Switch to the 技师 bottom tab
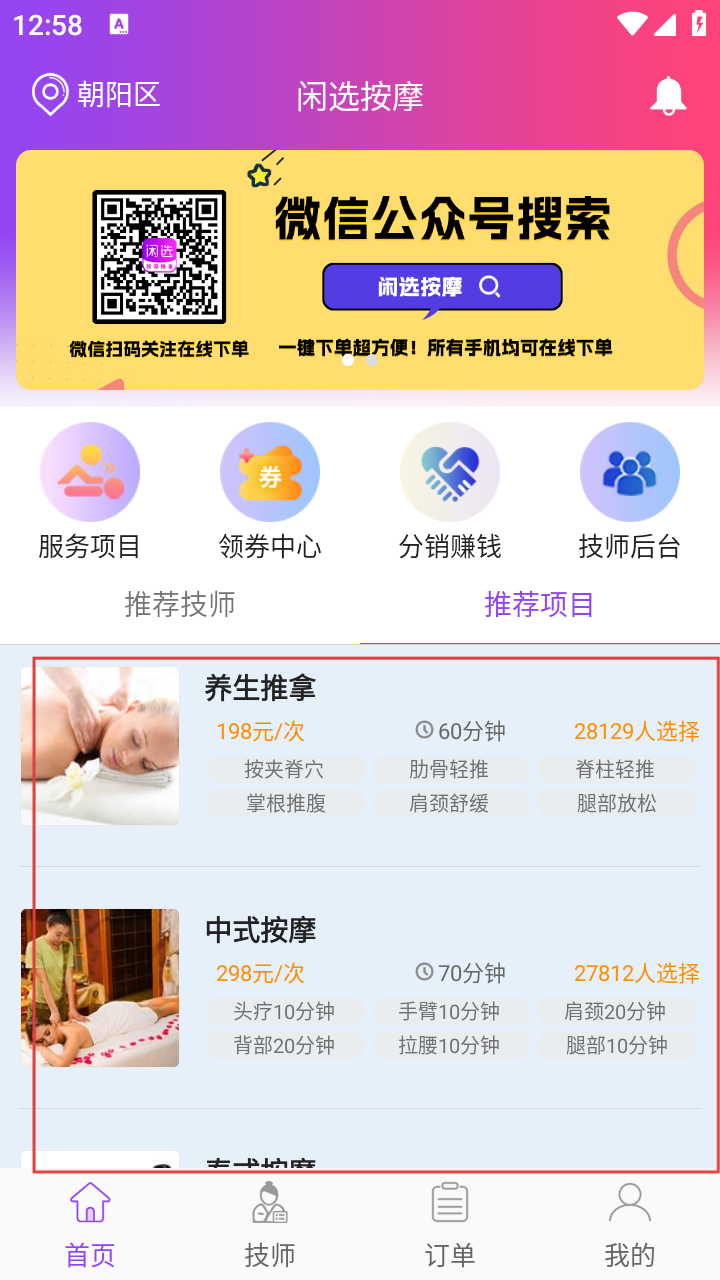This screenshot has width=720, height=1280. 270,1225
